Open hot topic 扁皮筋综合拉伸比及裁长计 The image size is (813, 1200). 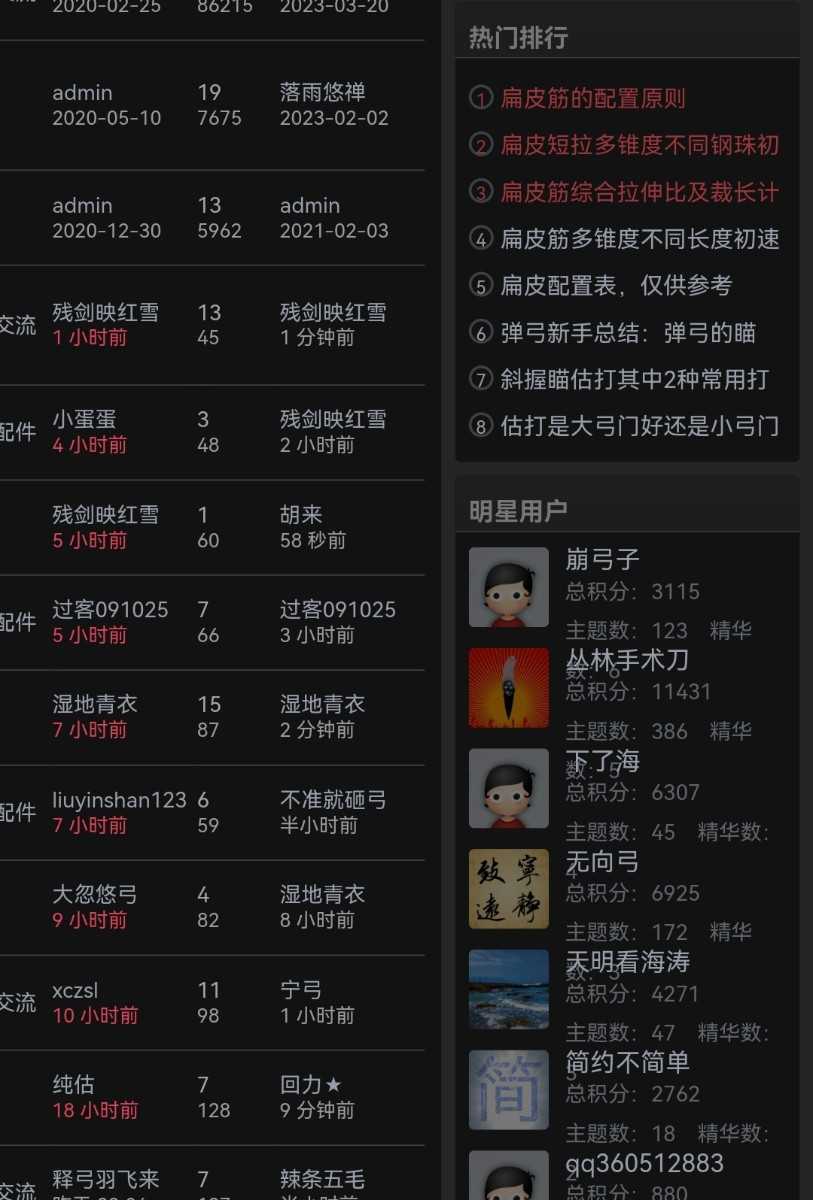click(639, 192)
